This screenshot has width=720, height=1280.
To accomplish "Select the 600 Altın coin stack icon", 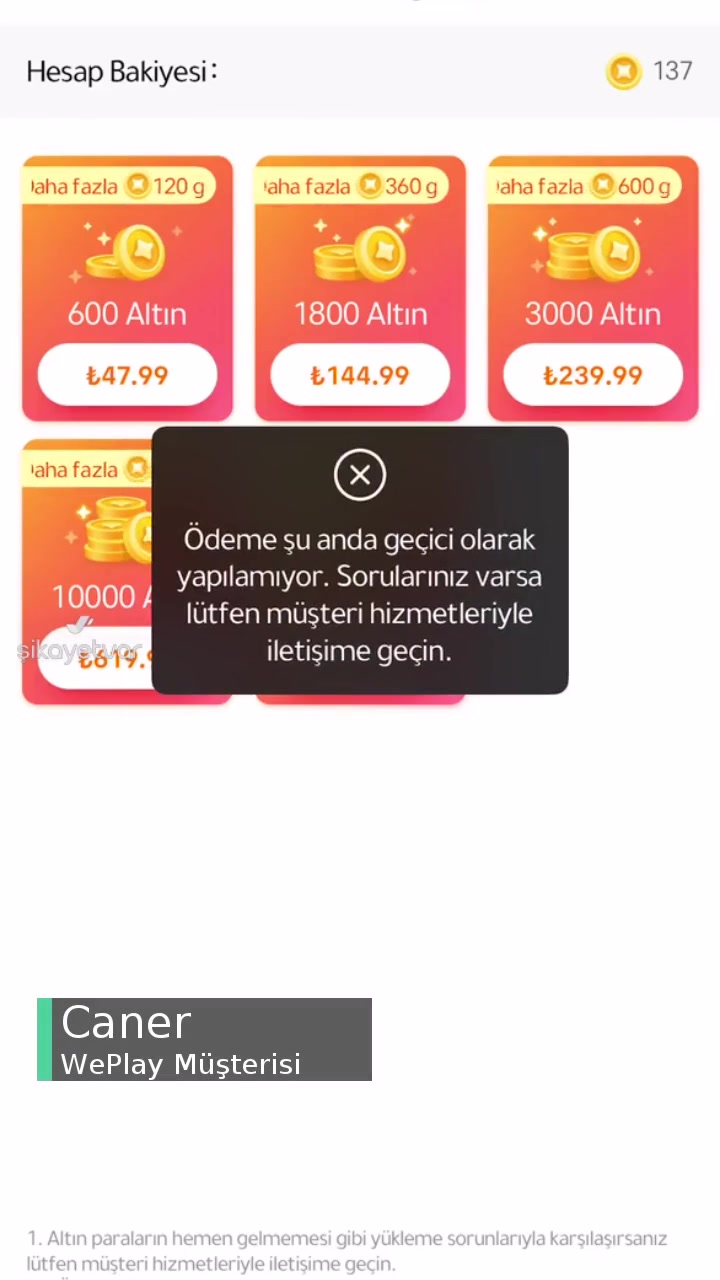I will point(127,252).
